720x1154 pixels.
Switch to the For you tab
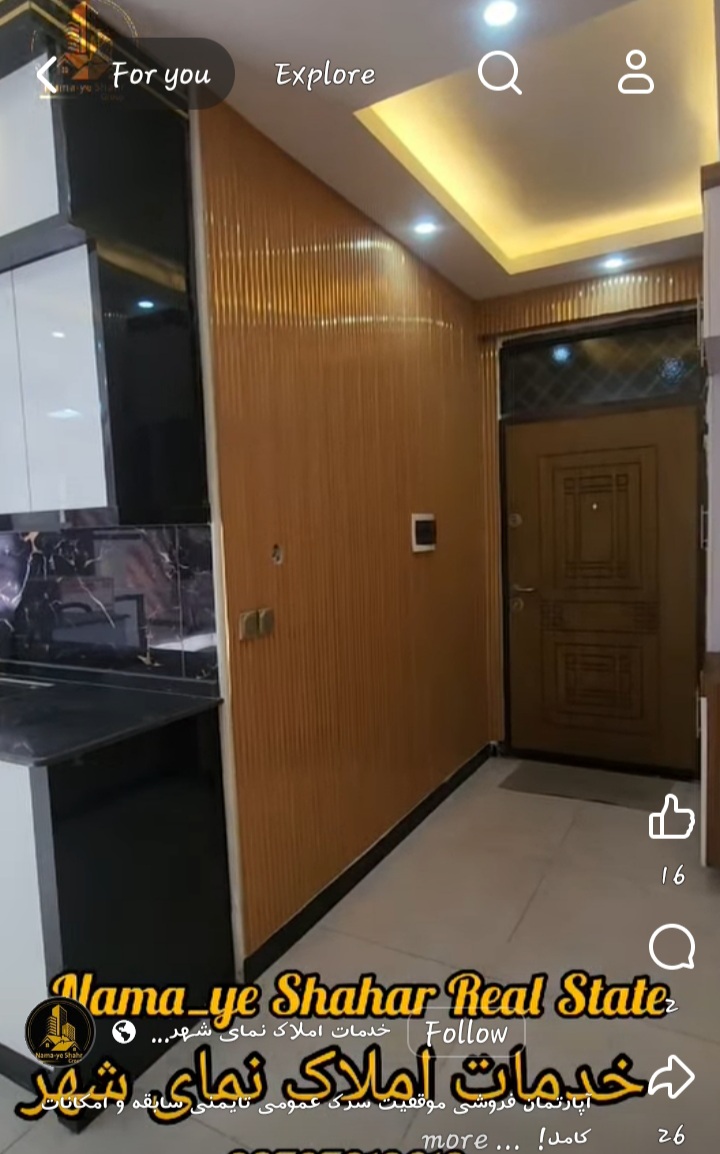coord(161,75)
